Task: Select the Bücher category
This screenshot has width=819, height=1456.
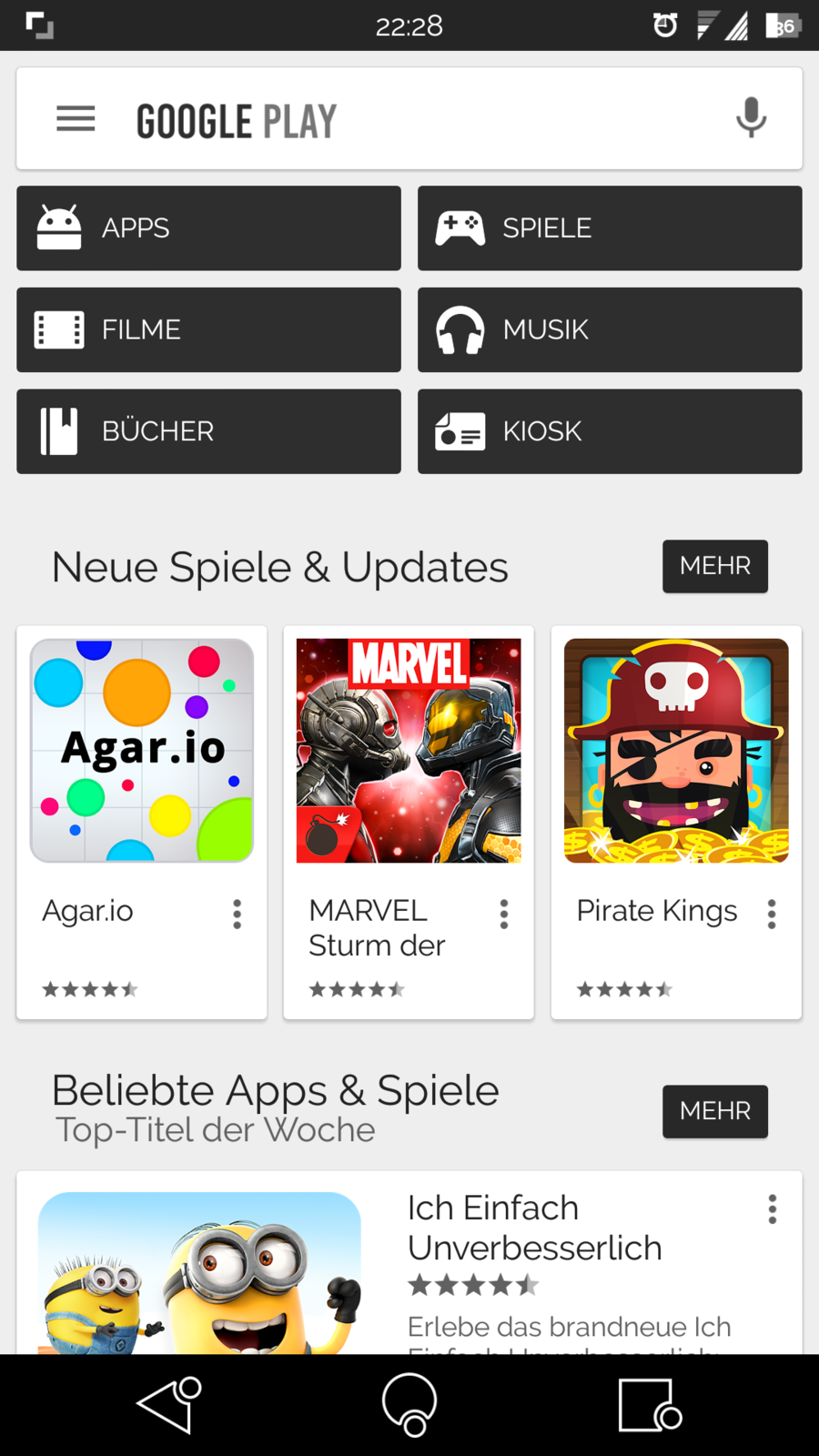Action: tap(208, 431)
